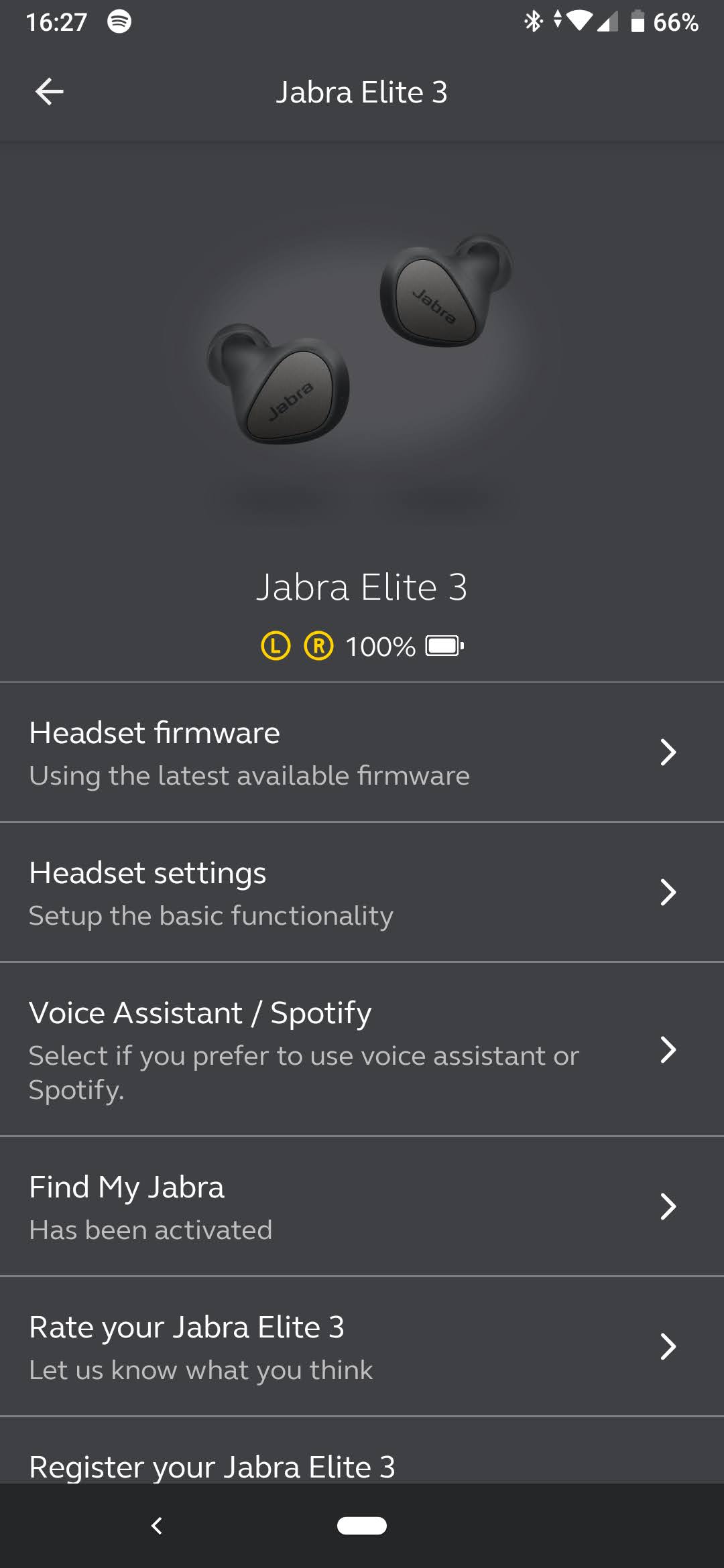Open Headset settings

pyautogui.click(x=362, y=892)
